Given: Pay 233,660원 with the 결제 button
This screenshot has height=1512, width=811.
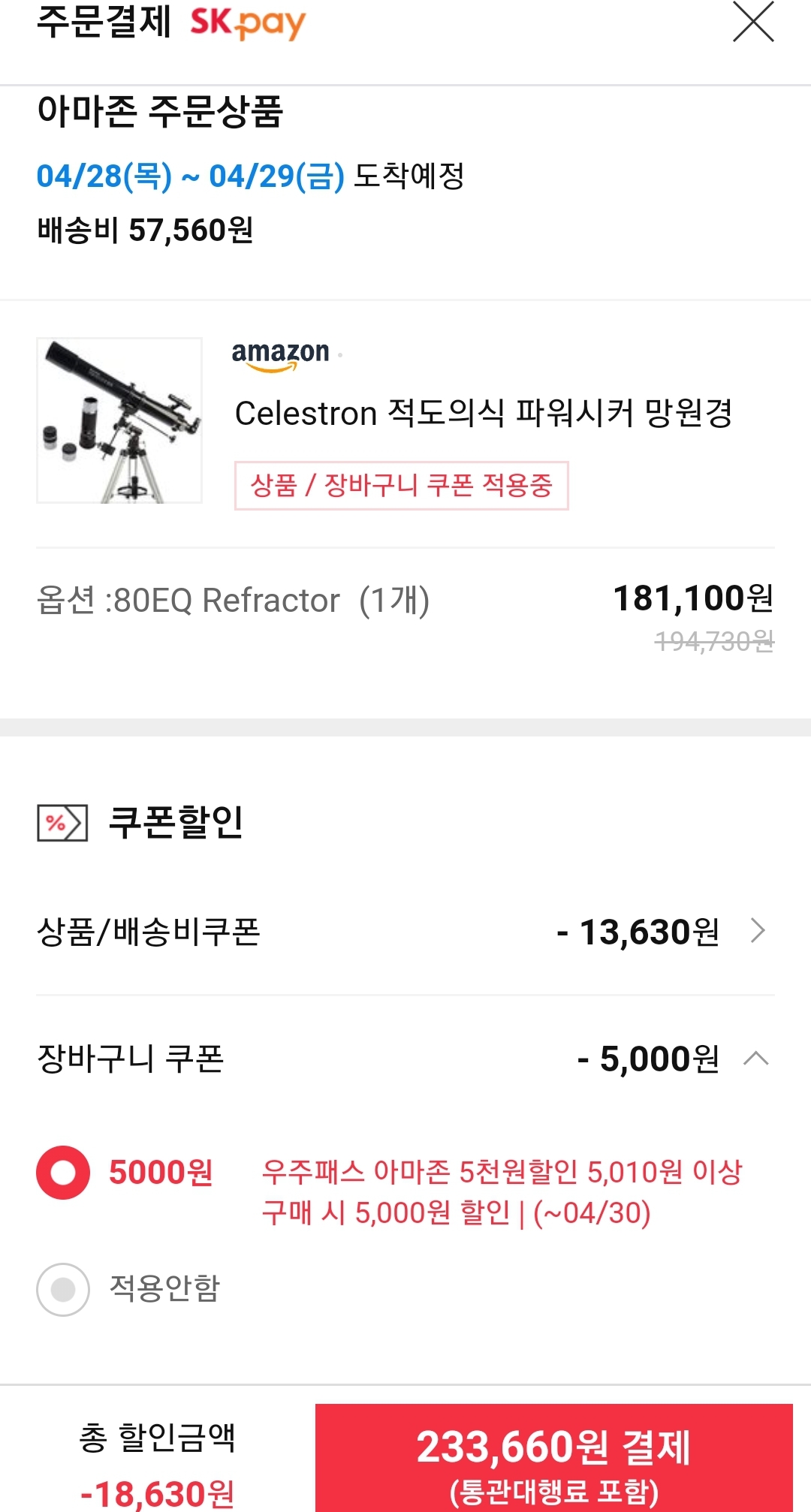Looking at the screenshot, I should point(553,1457).
